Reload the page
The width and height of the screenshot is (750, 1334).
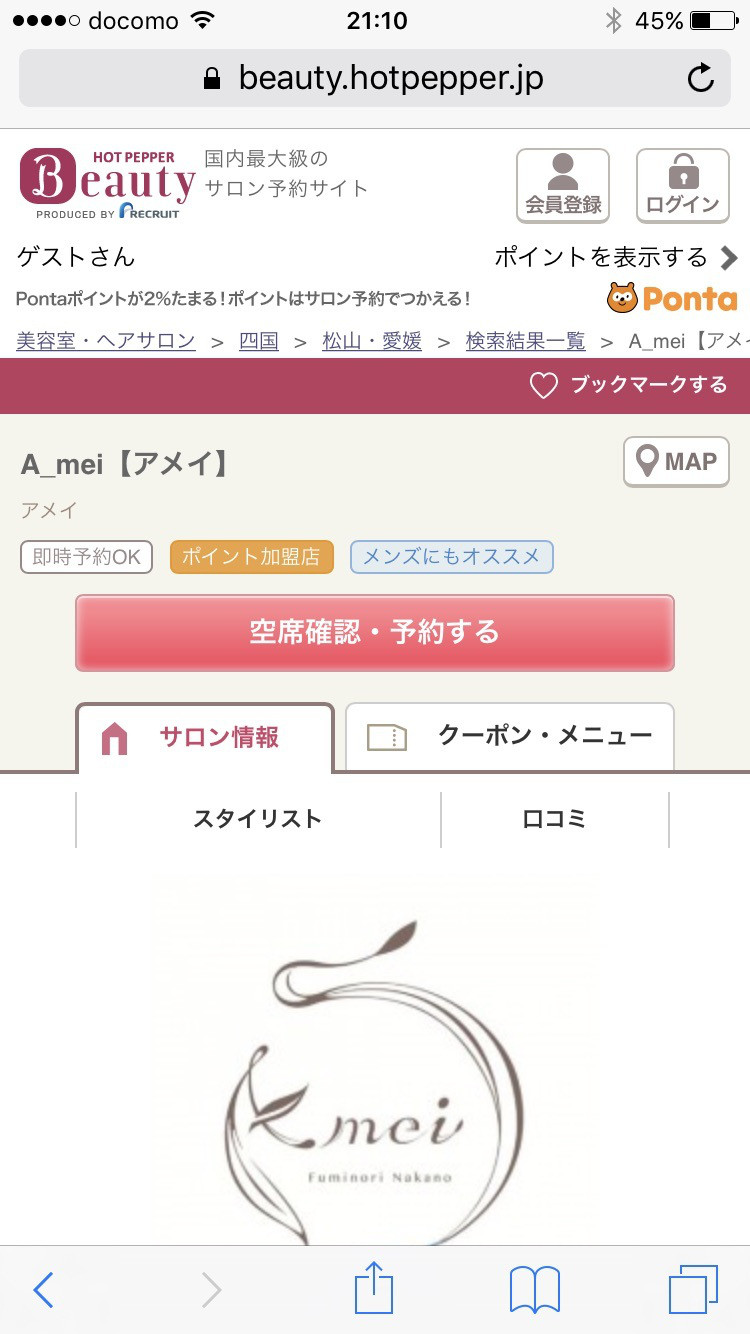tap(701, 78)
